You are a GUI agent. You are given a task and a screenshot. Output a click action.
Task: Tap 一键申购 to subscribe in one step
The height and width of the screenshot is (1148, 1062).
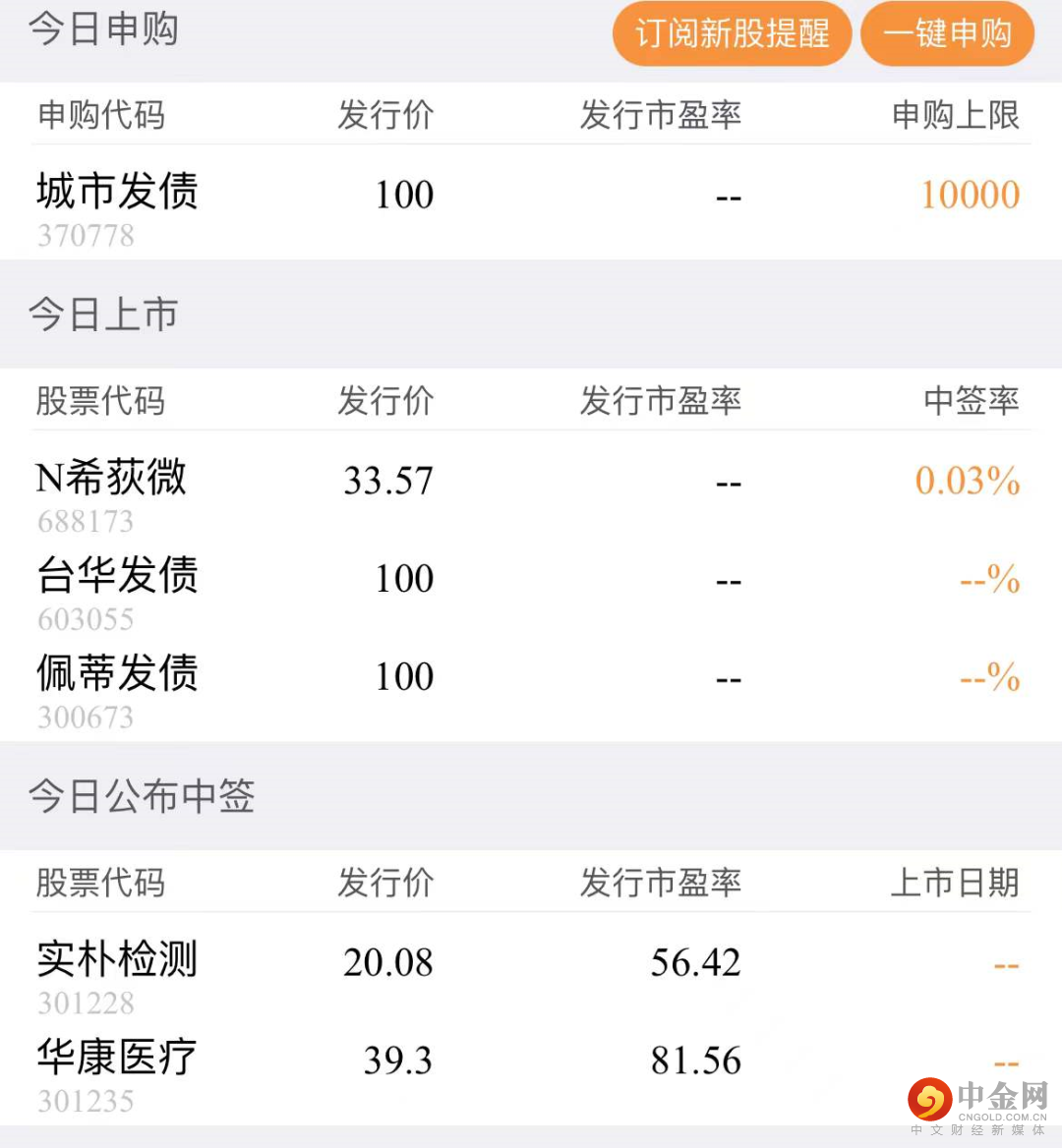[x=947, y=34]
